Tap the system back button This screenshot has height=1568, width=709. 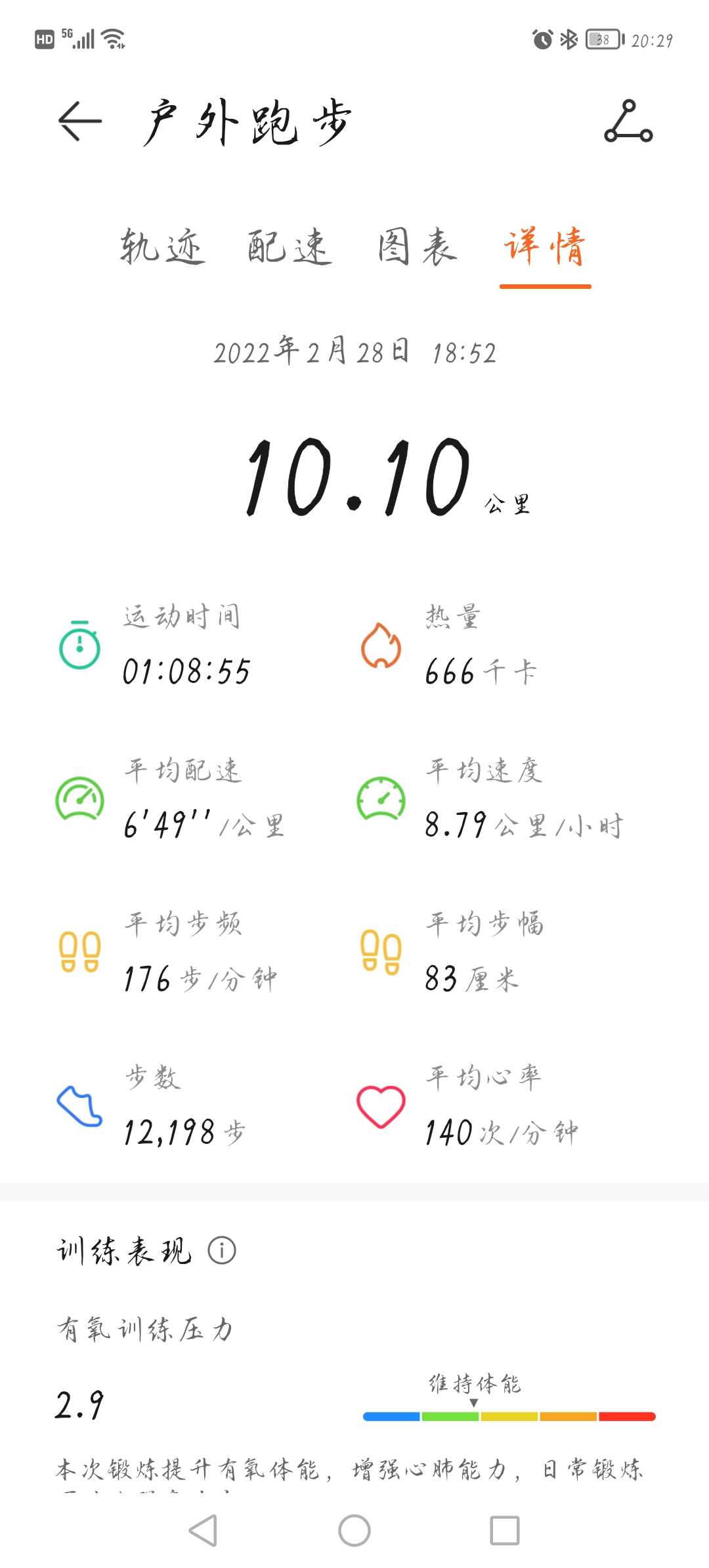click(x=203, y=1531)
